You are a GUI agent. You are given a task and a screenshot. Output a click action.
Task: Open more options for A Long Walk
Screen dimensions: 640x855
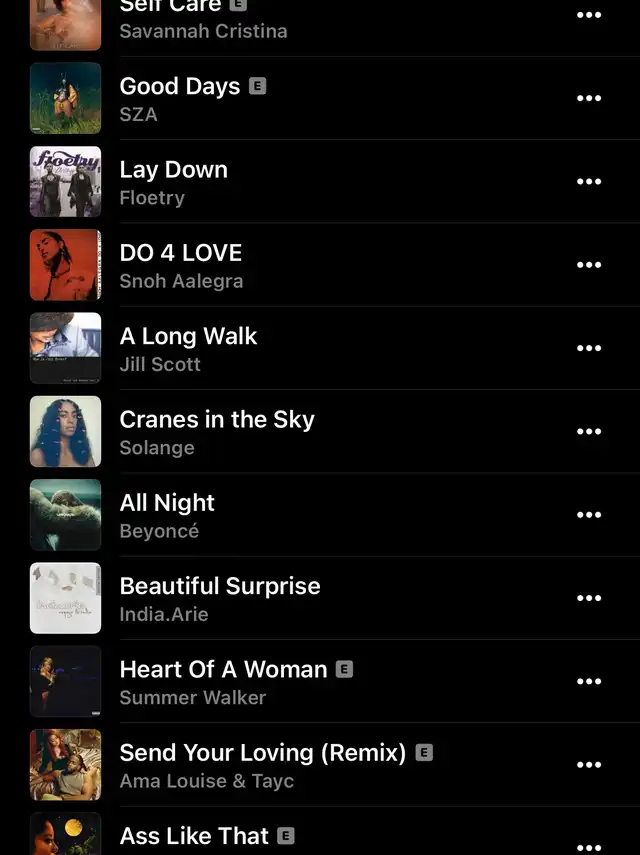pos(589,348)
